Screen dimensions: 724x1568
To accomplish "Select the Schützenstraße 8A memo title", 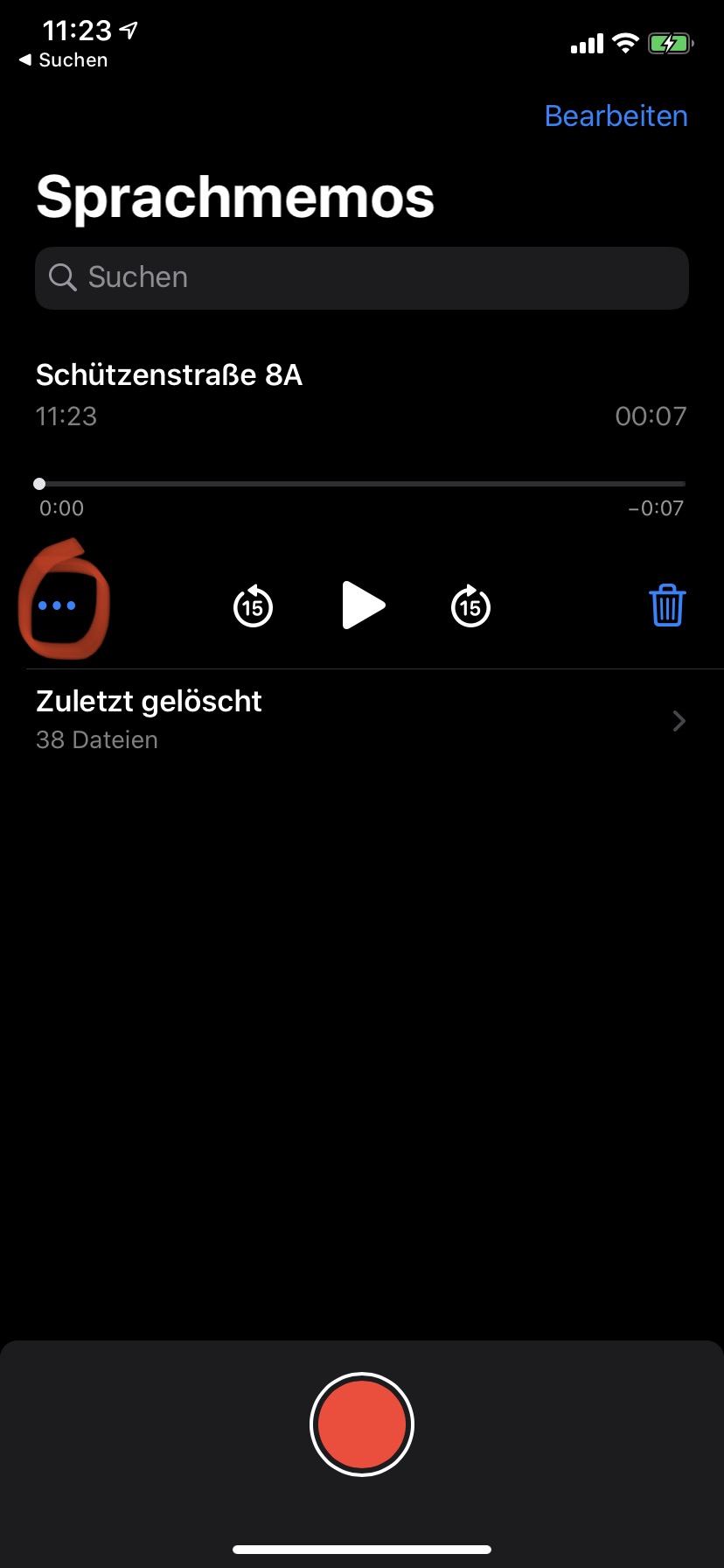I will point(169,375).
